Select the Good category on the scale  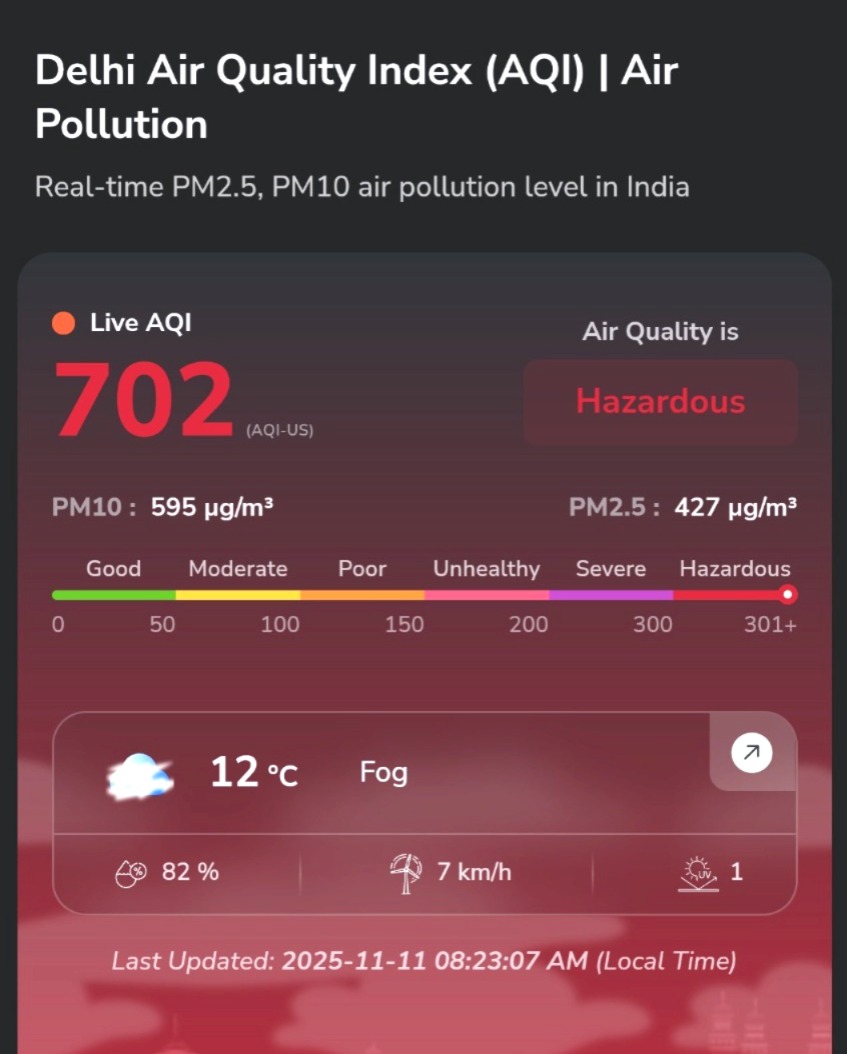click(x=113, y=568)
